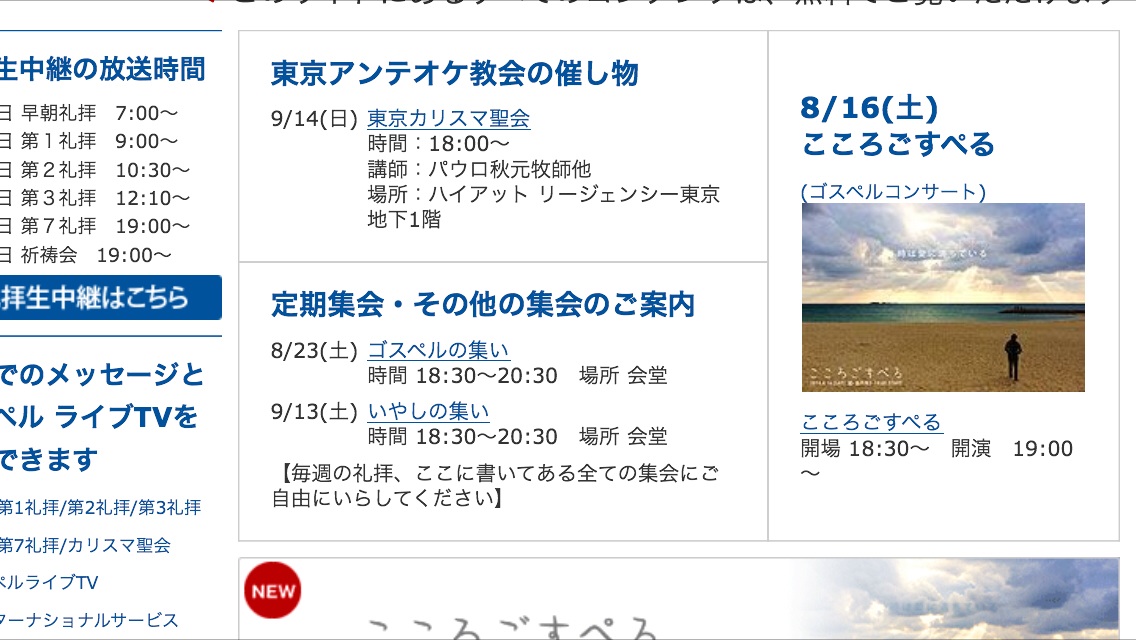Open the ゴスペルの集い link

tap(438, 350)
